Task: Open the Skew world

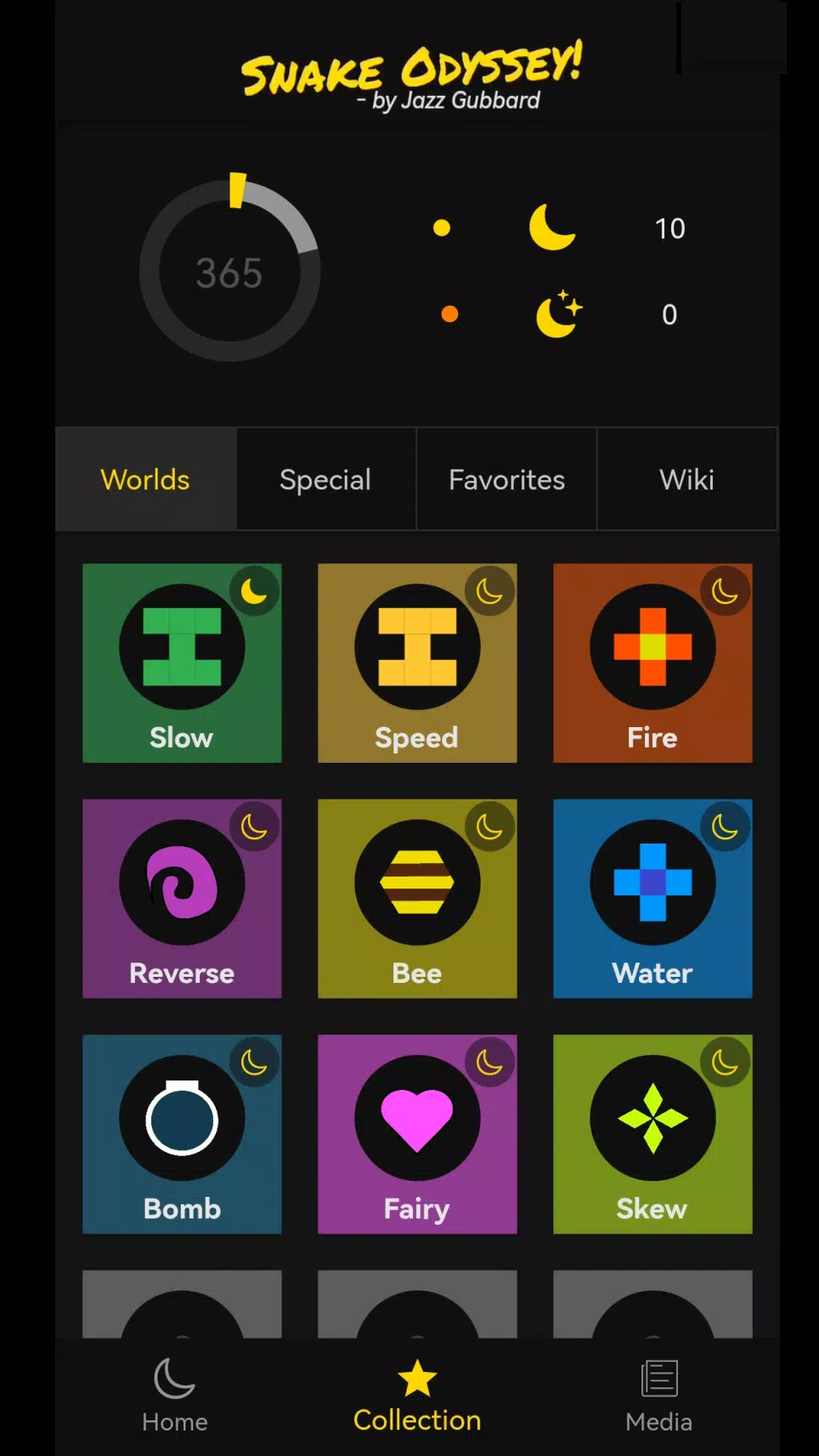Action: pyautogui.click(x=652, y=1133)
